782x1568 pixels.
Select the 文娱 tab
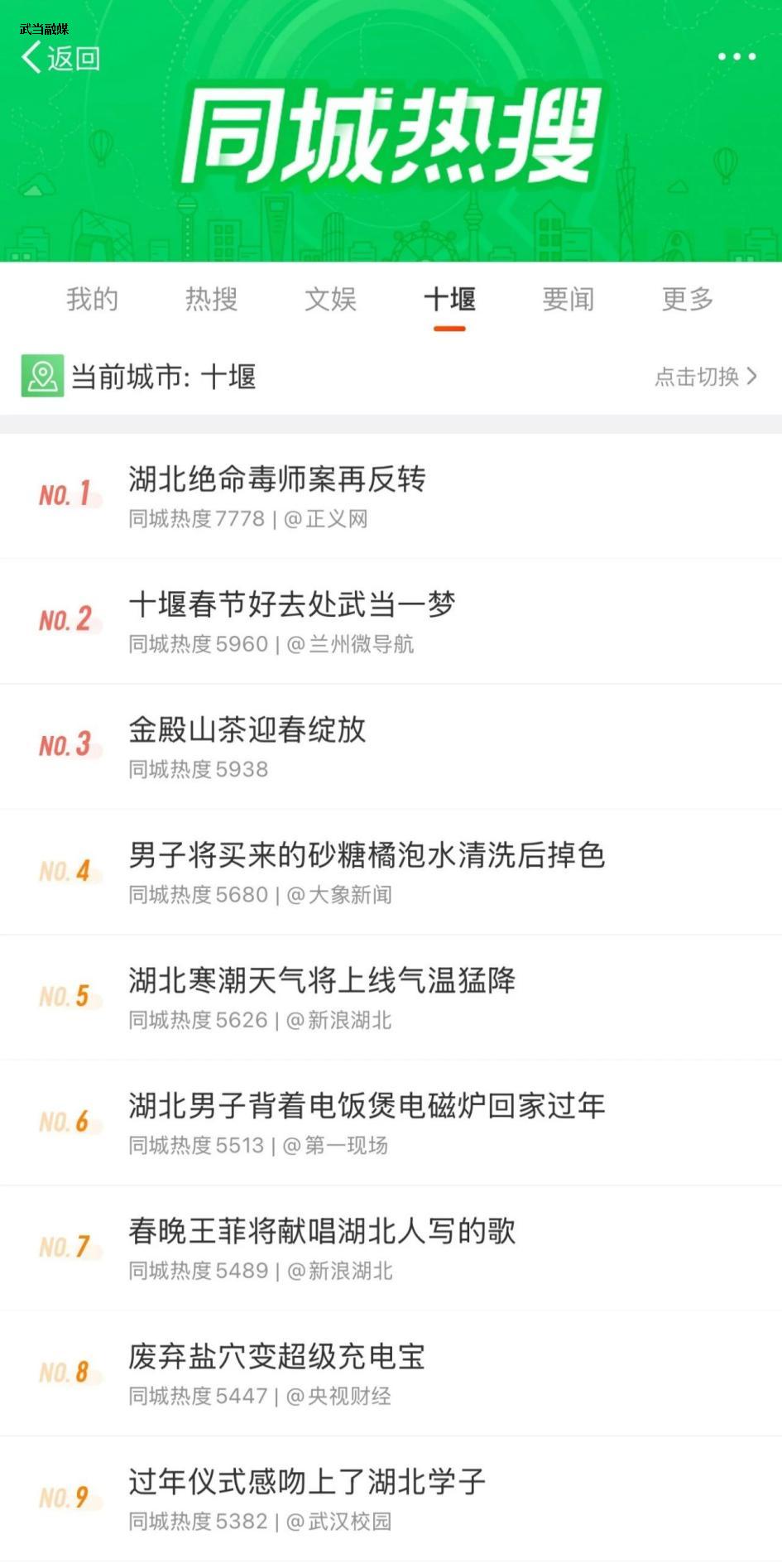pos(330,299)
